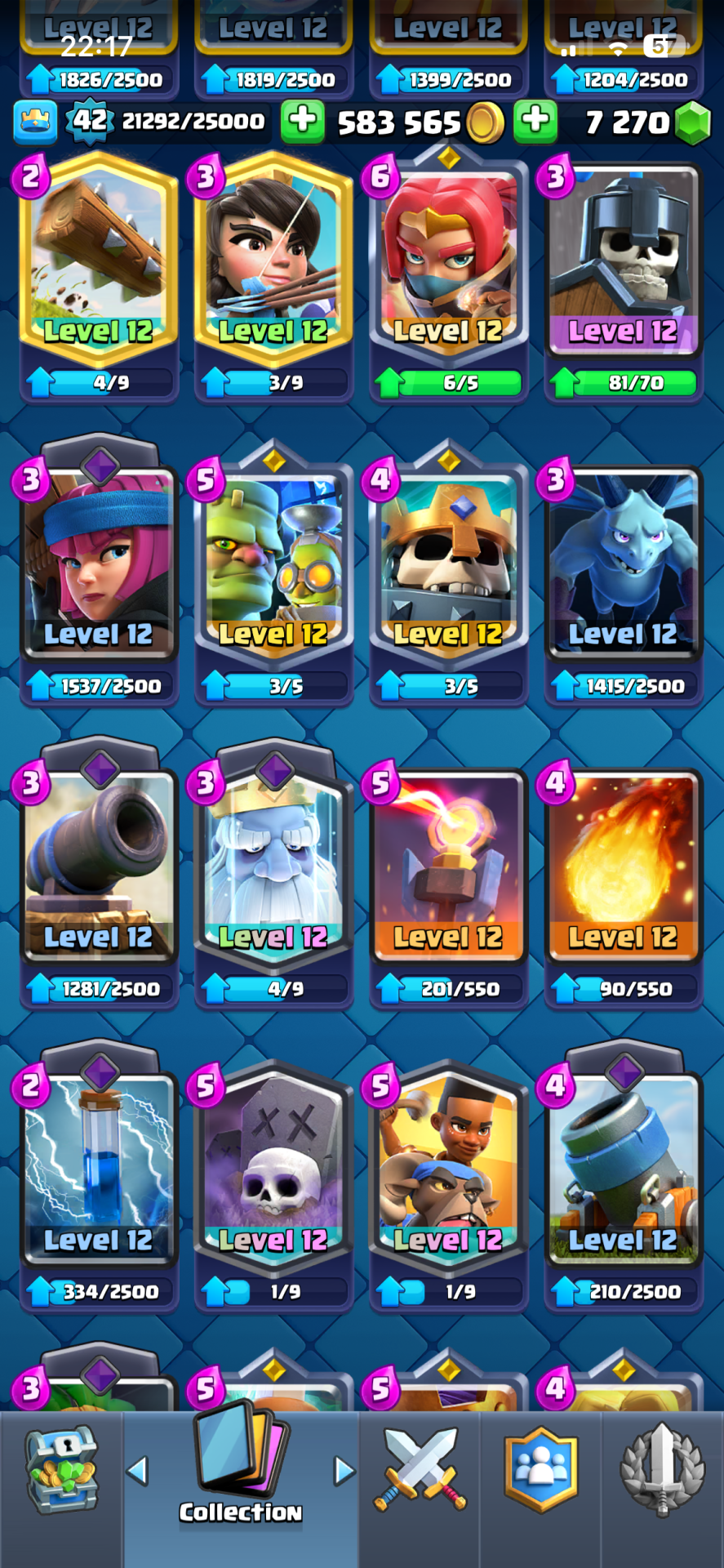724x1568 pixels.
Task: Select the Princess card
Action: tap(273, 261)
